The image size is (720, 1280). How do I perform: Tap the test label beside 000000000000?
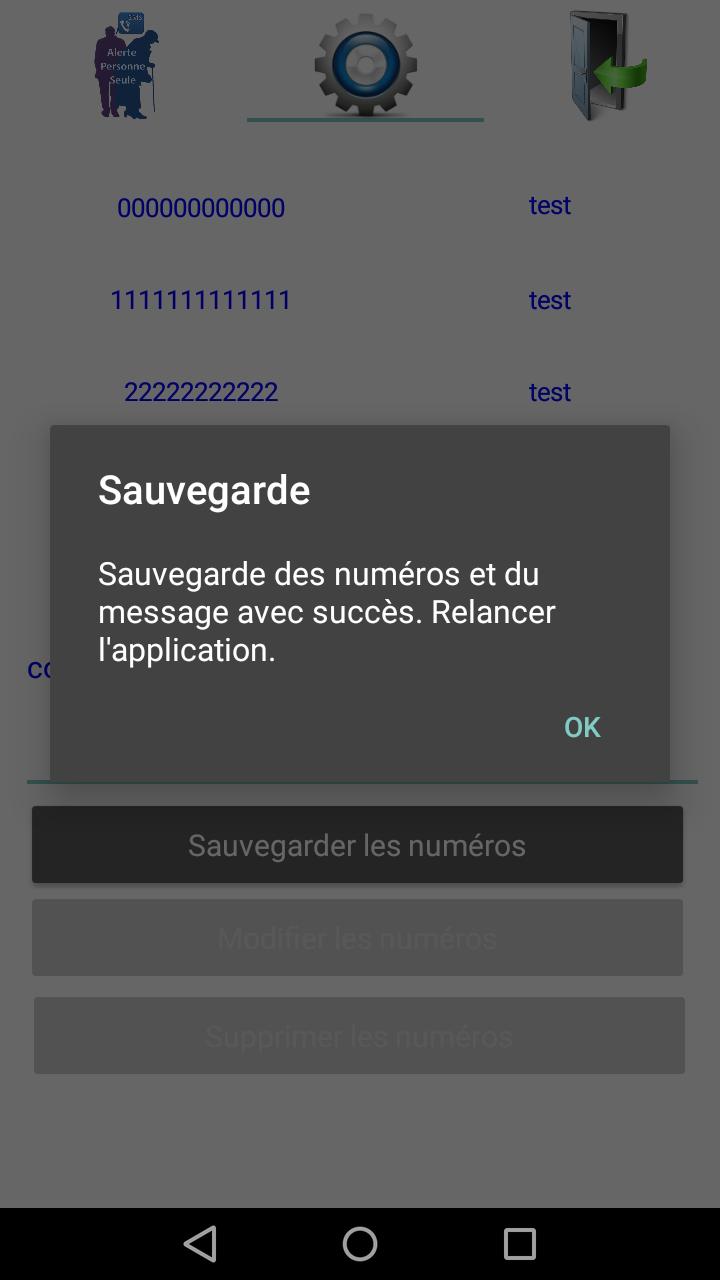click(549, 205)
